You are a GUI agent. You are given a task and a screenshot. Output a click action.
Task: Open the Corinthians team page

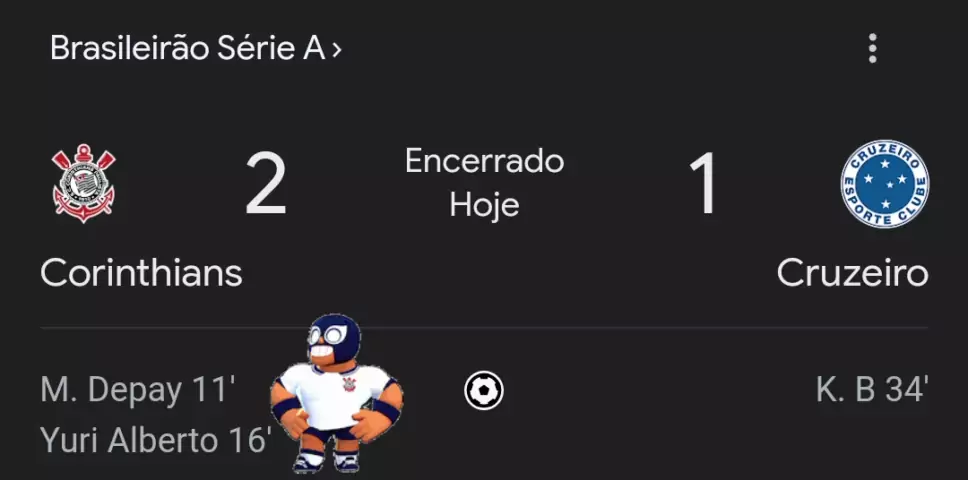[x=140, y=273]
